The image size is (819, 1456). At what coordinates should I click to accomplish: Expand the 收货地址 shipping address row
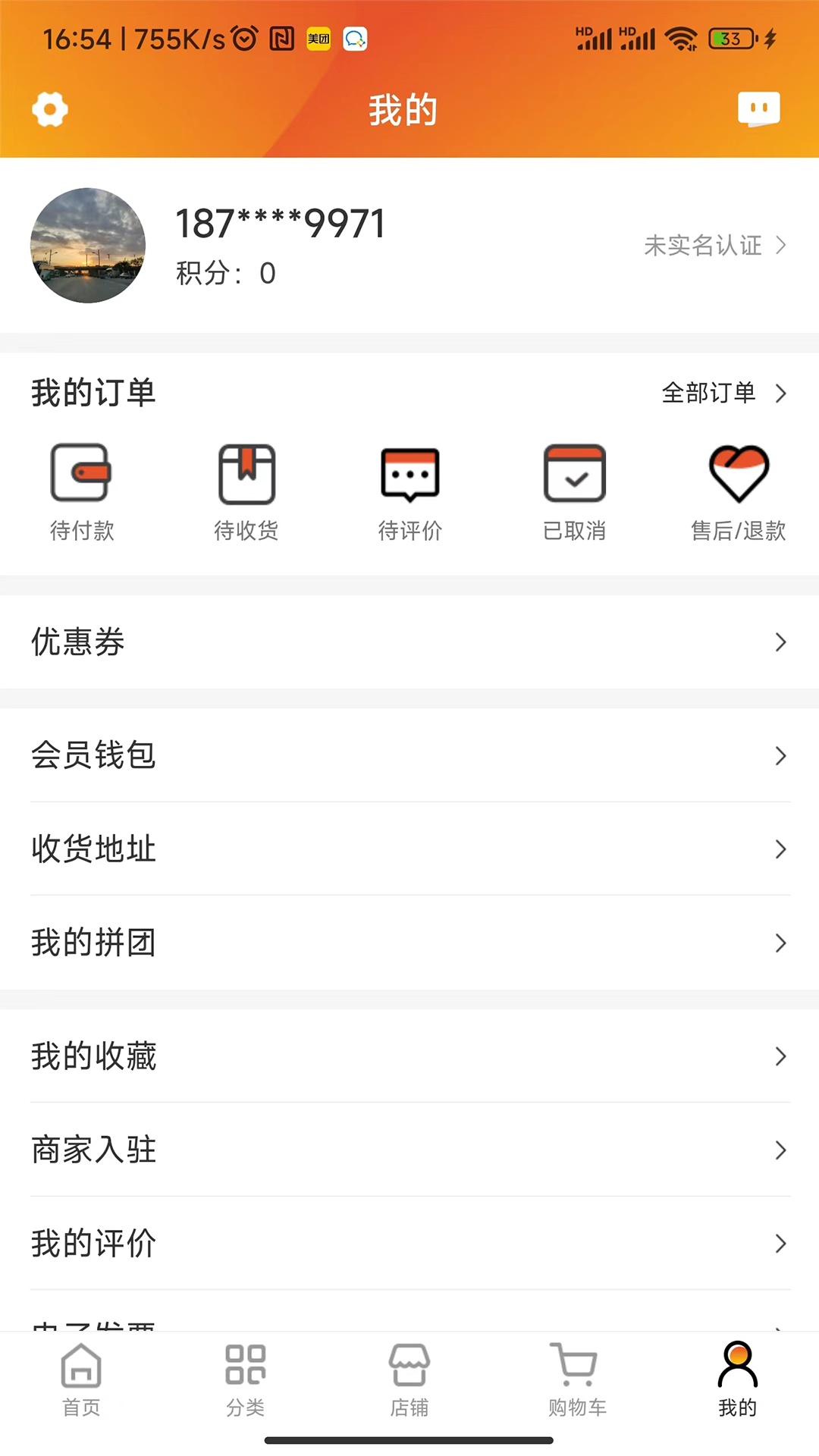(409, 849)
